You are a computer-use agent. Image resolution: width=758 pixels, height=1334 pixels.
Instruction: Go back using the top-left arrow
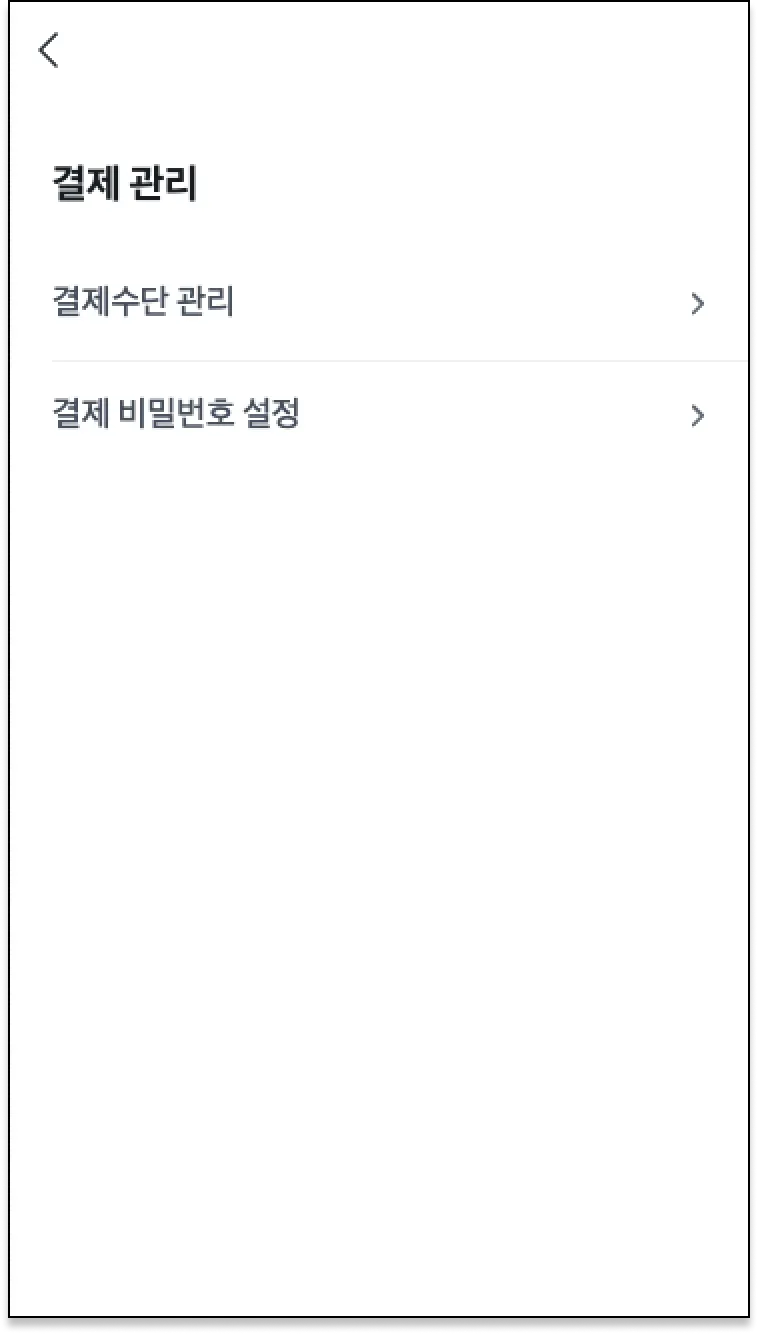point(49,50)
